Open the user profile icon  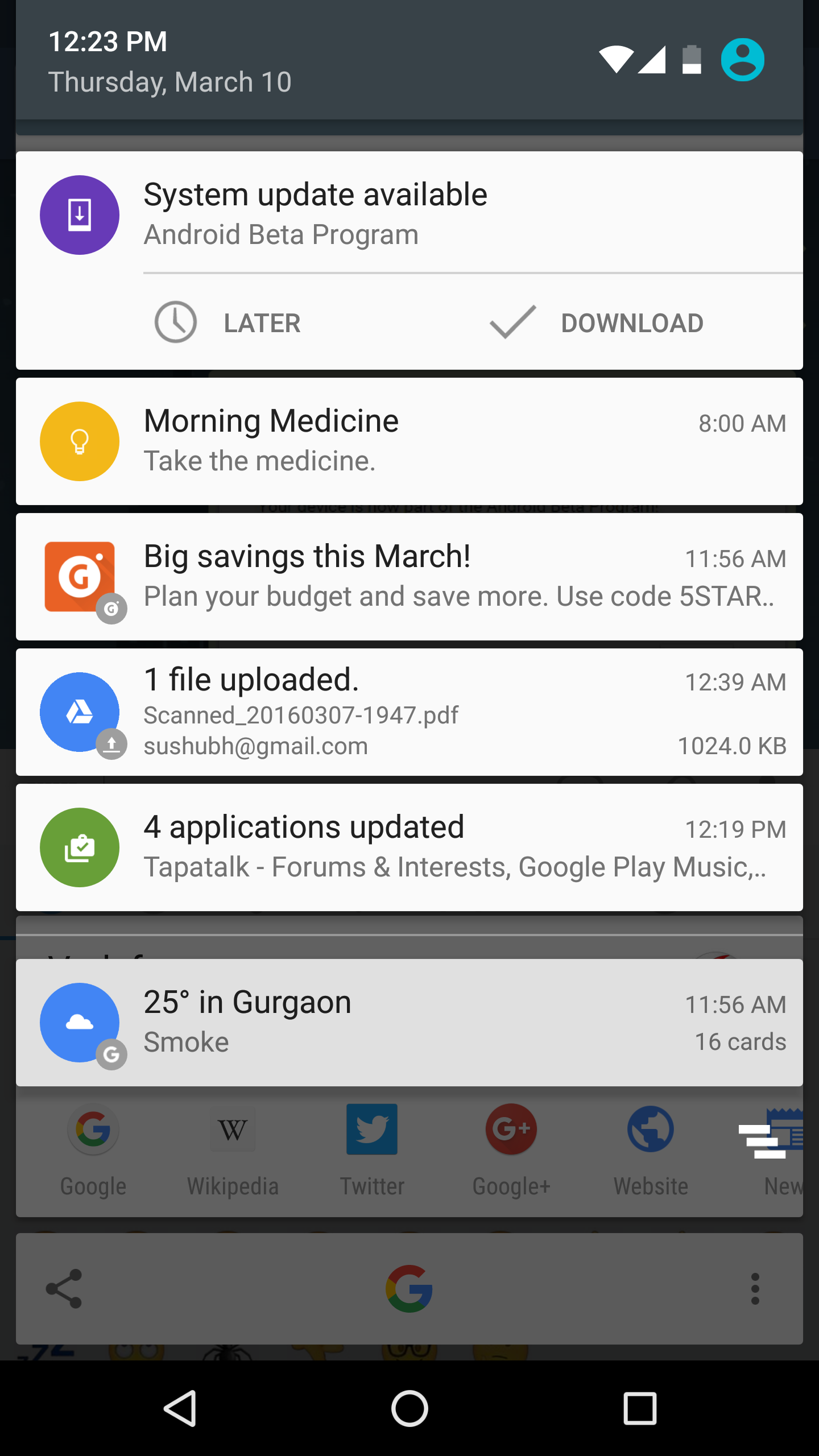[742, 60]
